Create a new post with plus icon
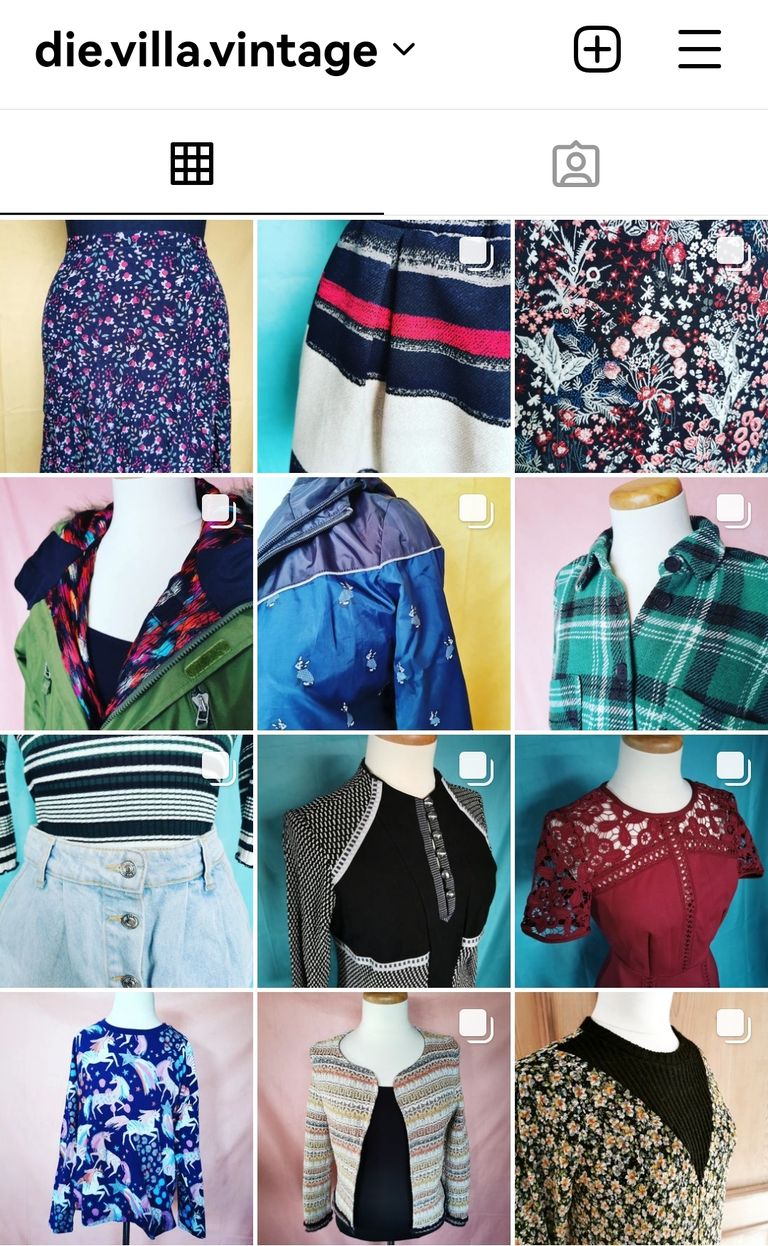This screenshot has width=768, height=1246. 597,49
